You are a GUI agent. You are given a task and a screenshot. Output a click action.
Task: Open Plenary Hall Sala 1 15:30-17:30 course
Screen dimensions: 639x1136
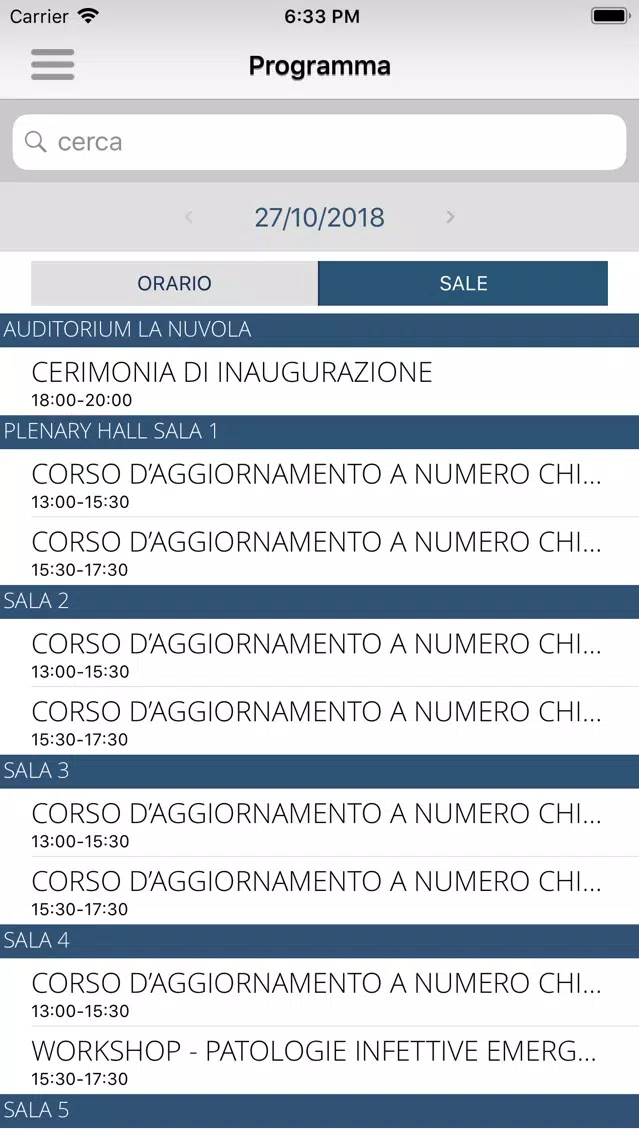point(320,551)
